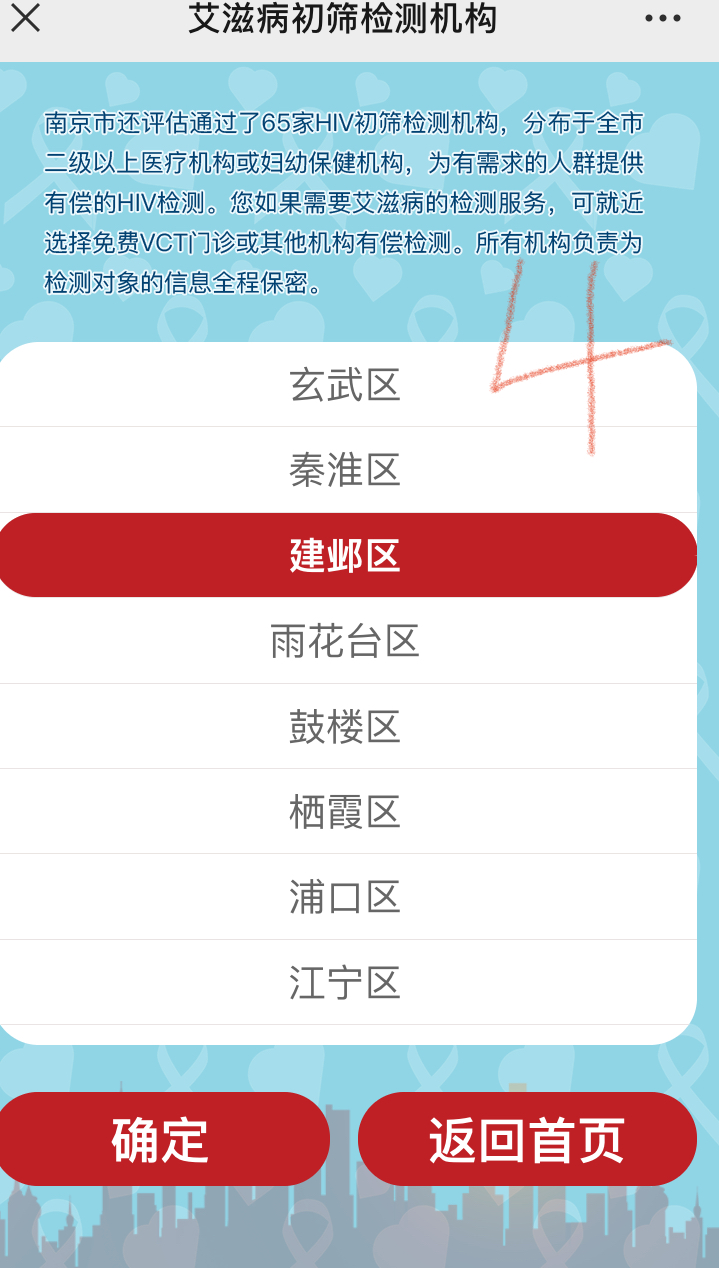
Task: Choose 浦口区 from the list
Action: coord(345,897)
